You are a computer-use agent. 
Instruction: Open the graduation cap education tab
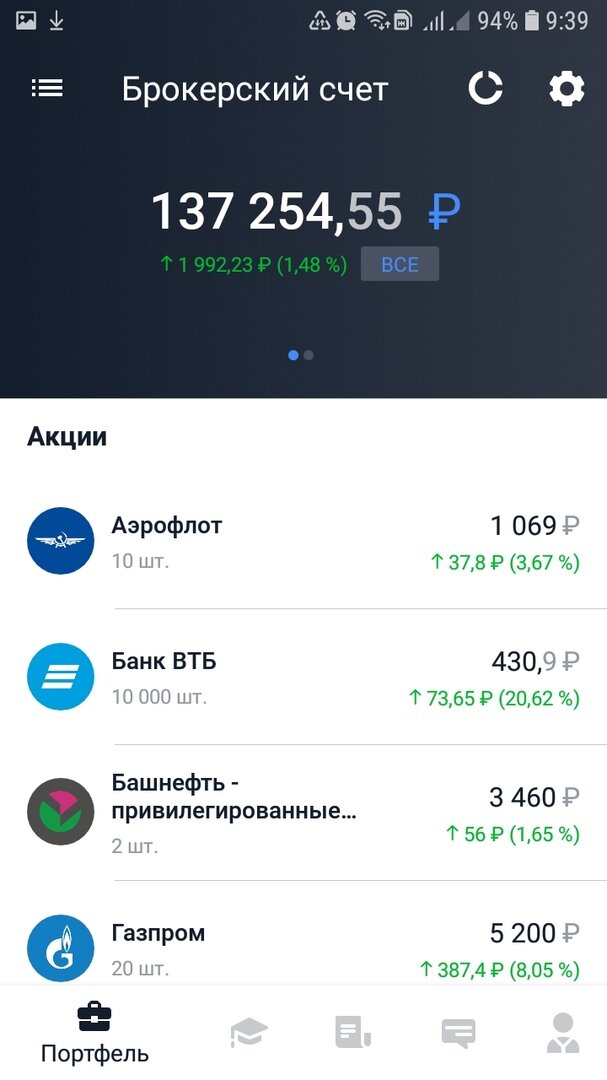pos(248,1032)
